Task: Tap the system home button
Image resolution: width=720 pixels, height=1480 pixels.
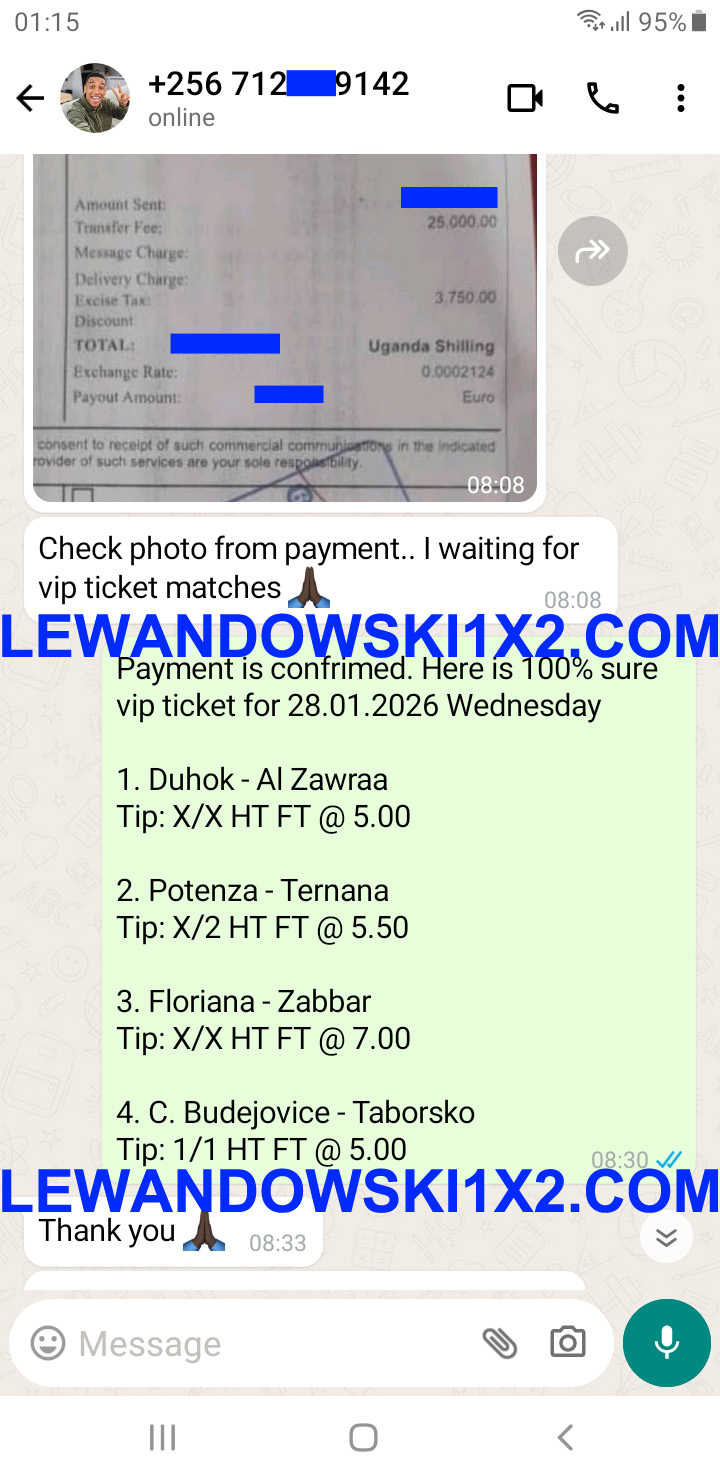Action: (362, 1438)
